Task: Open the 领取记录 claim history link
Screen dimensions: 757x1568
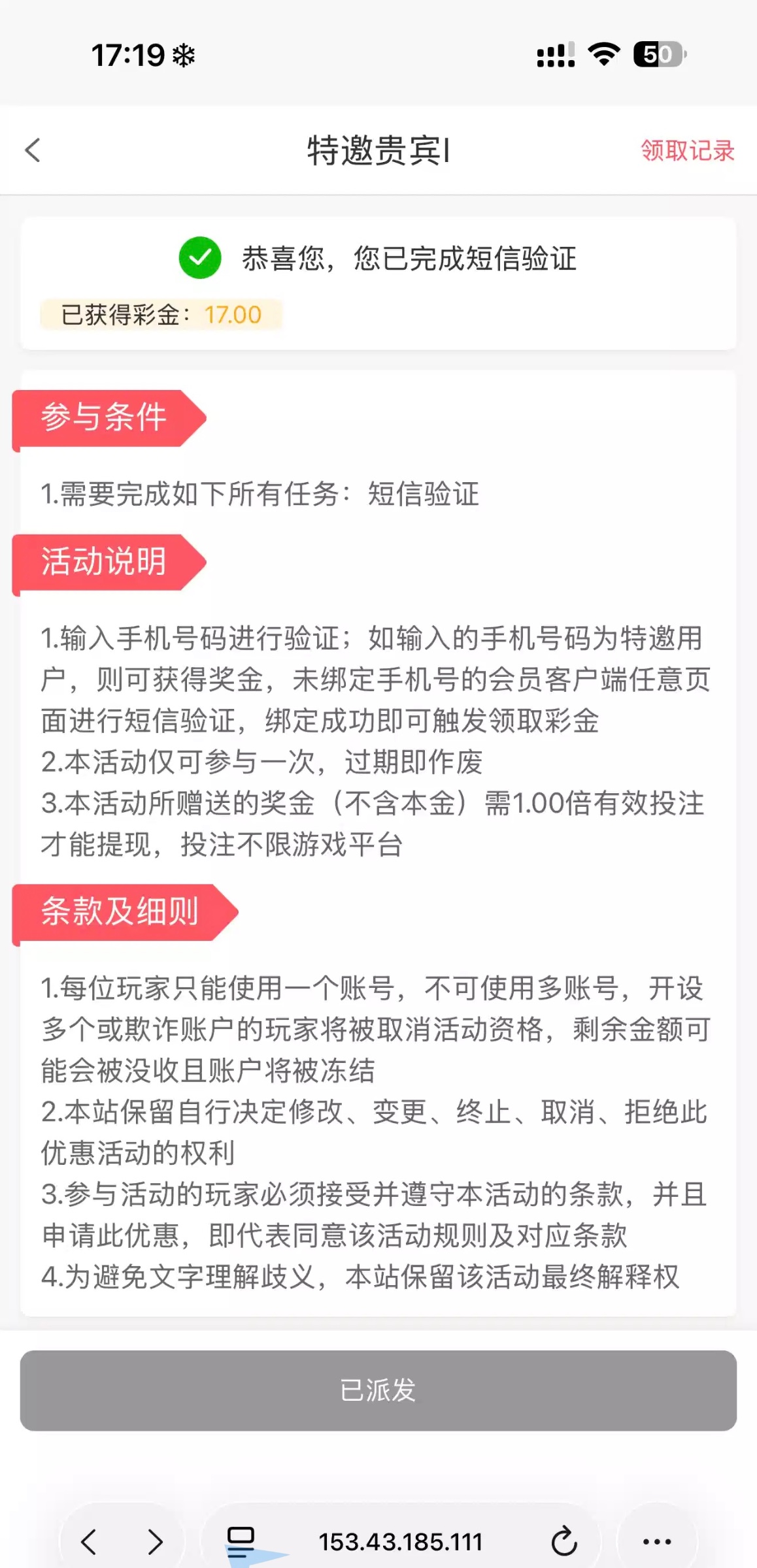Action: 687,150
